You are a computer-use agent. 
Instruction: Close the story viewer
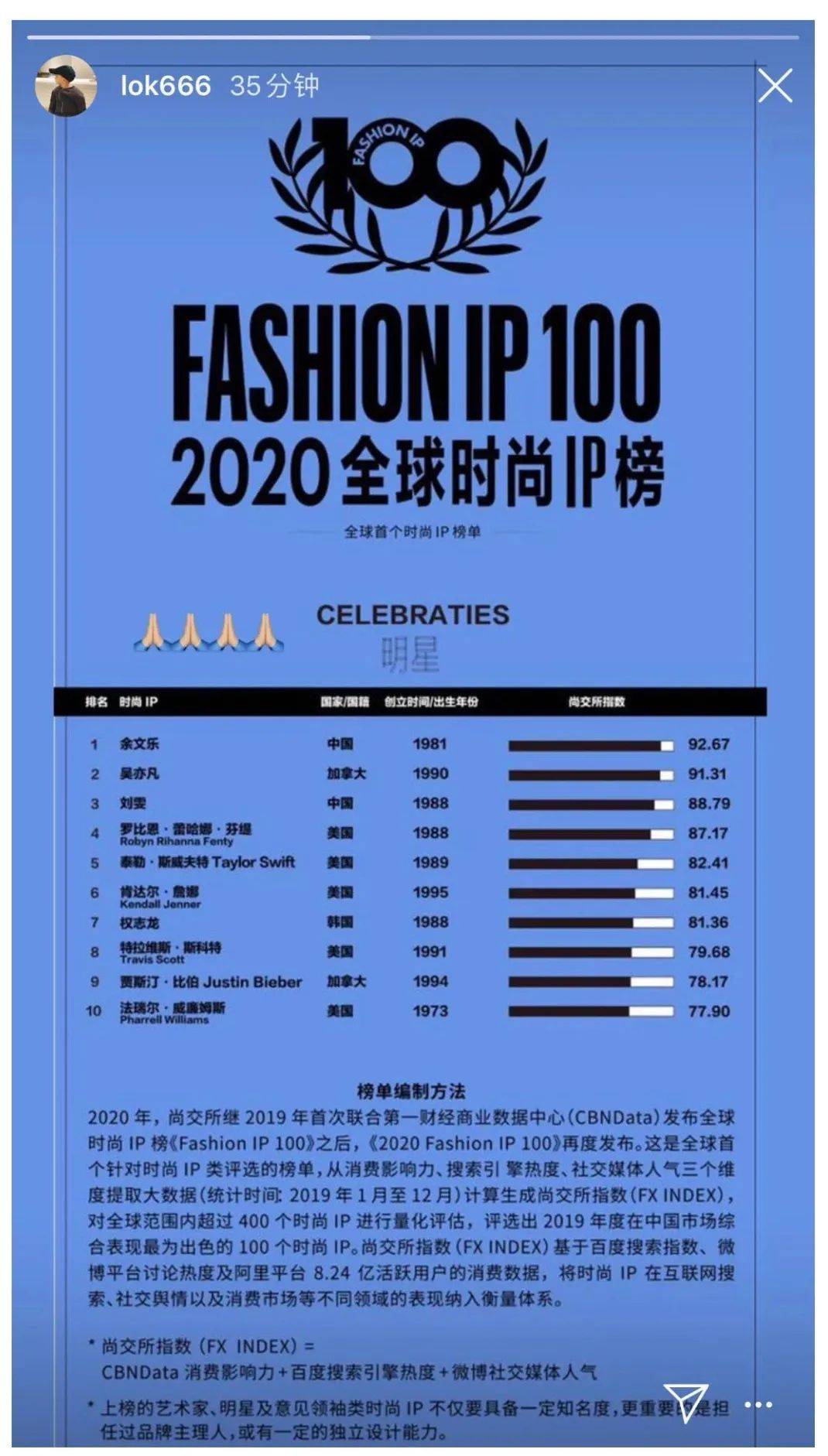[775, 85]
